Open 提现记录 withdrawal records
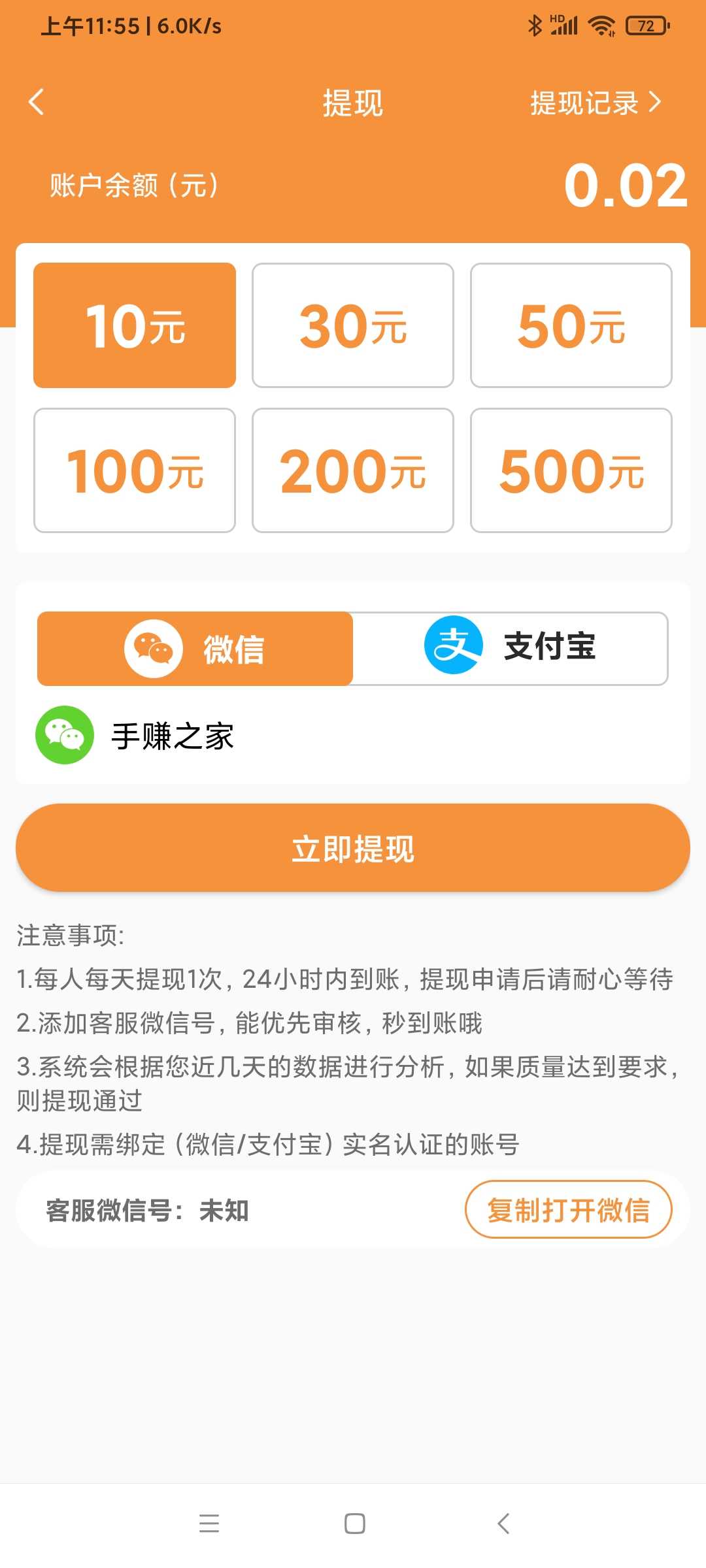706x1568 pixels. [596, 103]
